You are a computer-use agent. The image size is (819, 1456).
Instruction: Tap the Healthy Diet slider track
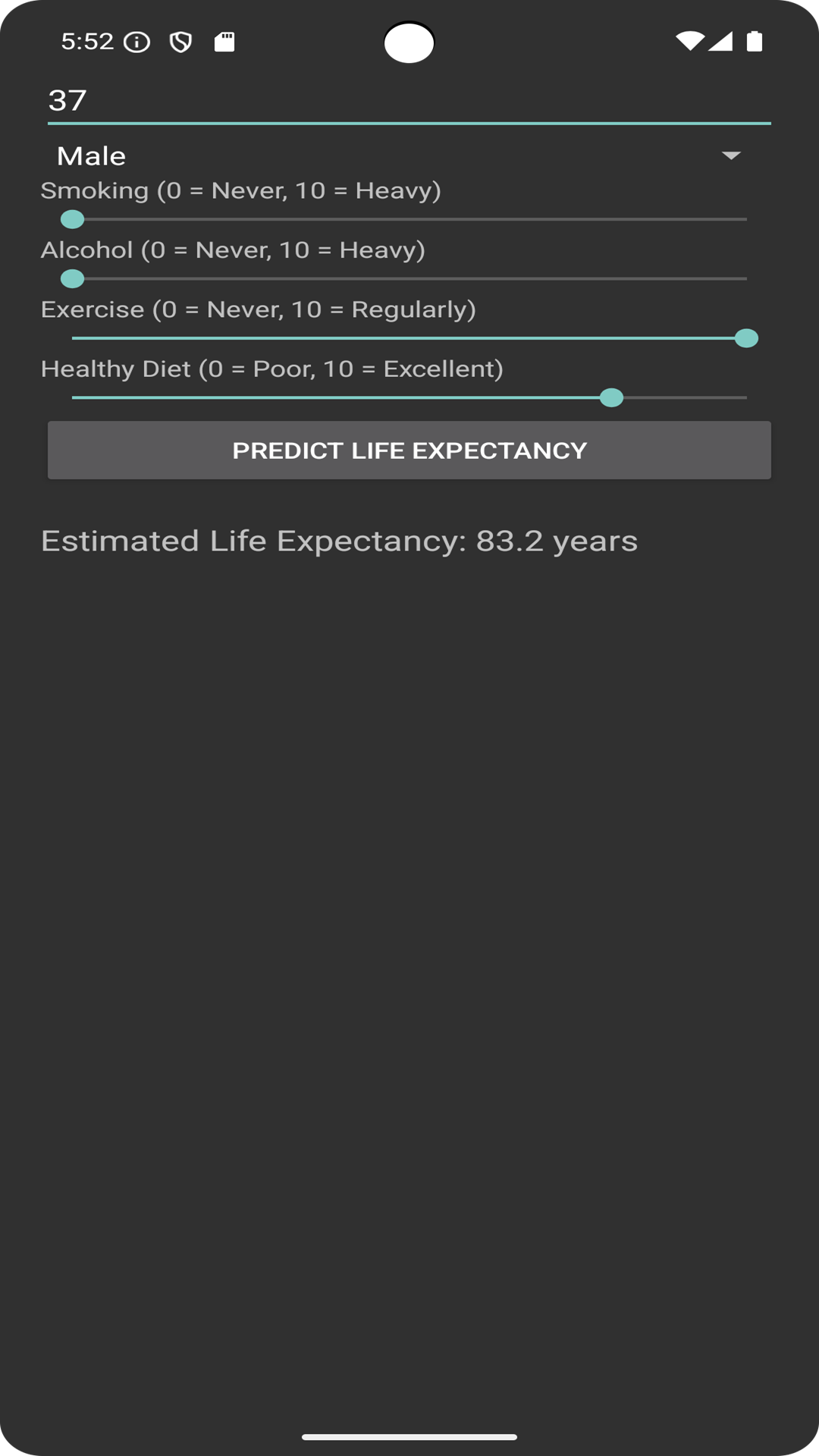[409, 397]
